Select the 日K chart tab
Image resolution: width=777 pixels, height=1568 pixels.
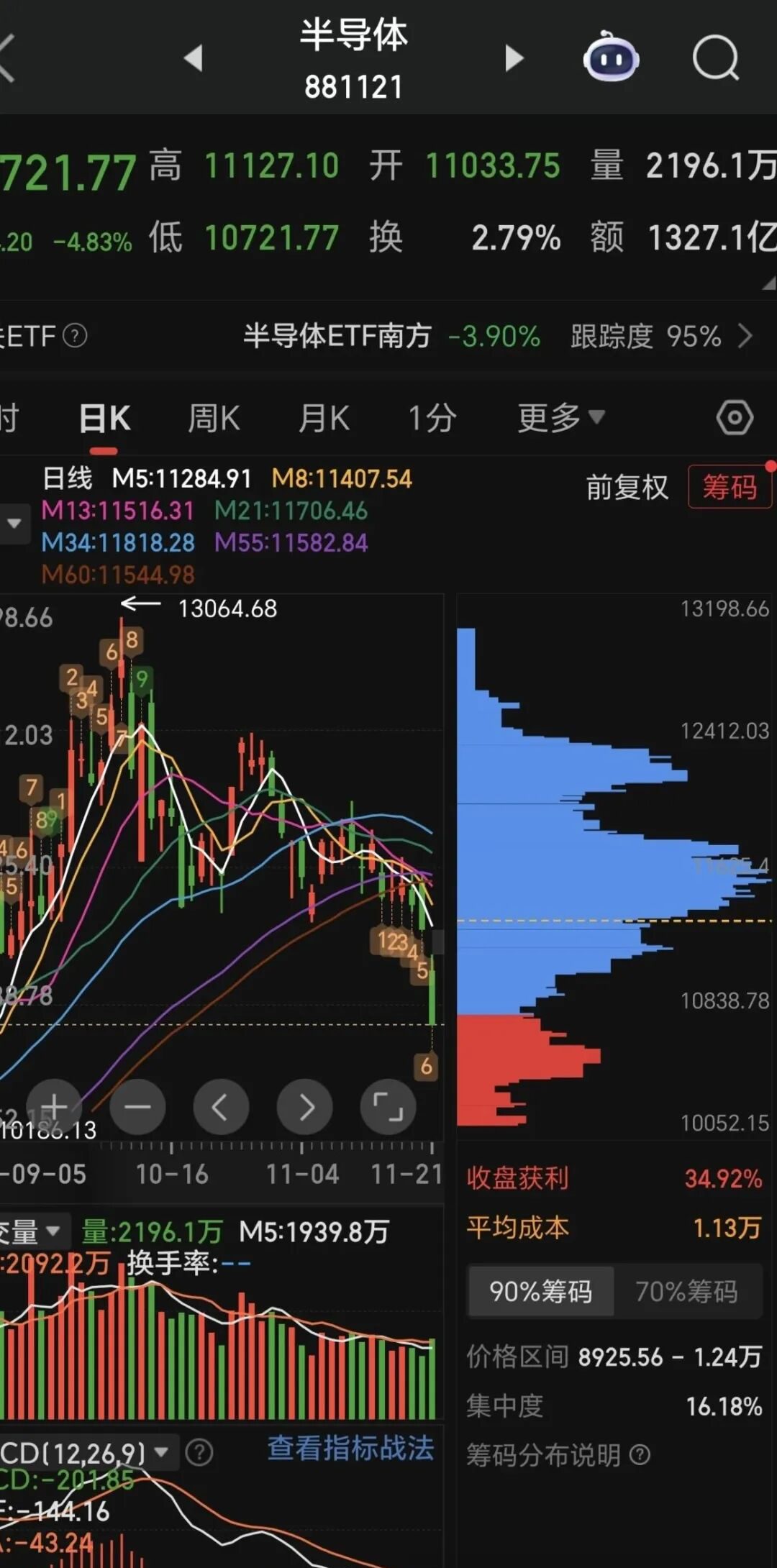[104, 418]
